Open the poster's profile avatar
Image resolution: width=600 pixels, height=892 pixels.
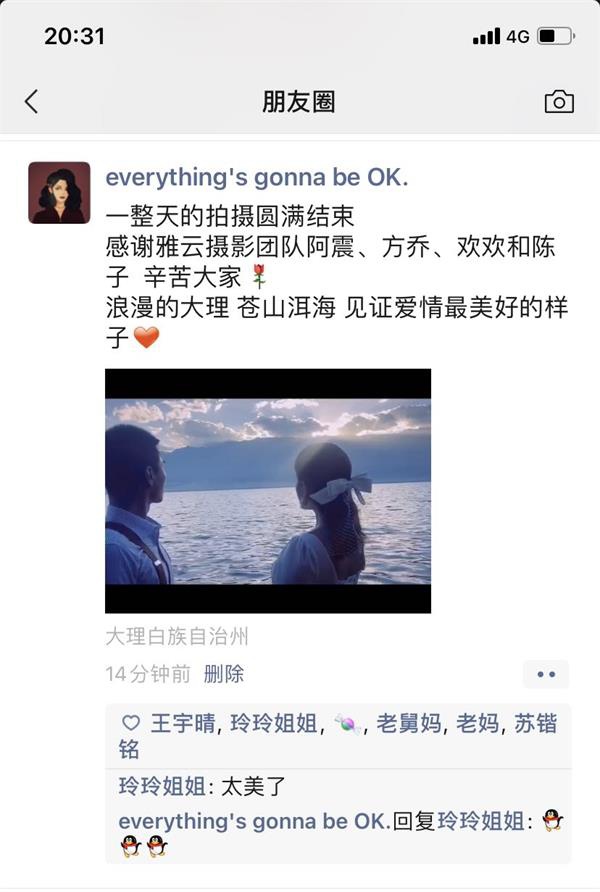pyautogui.click(x=59, y=193)
